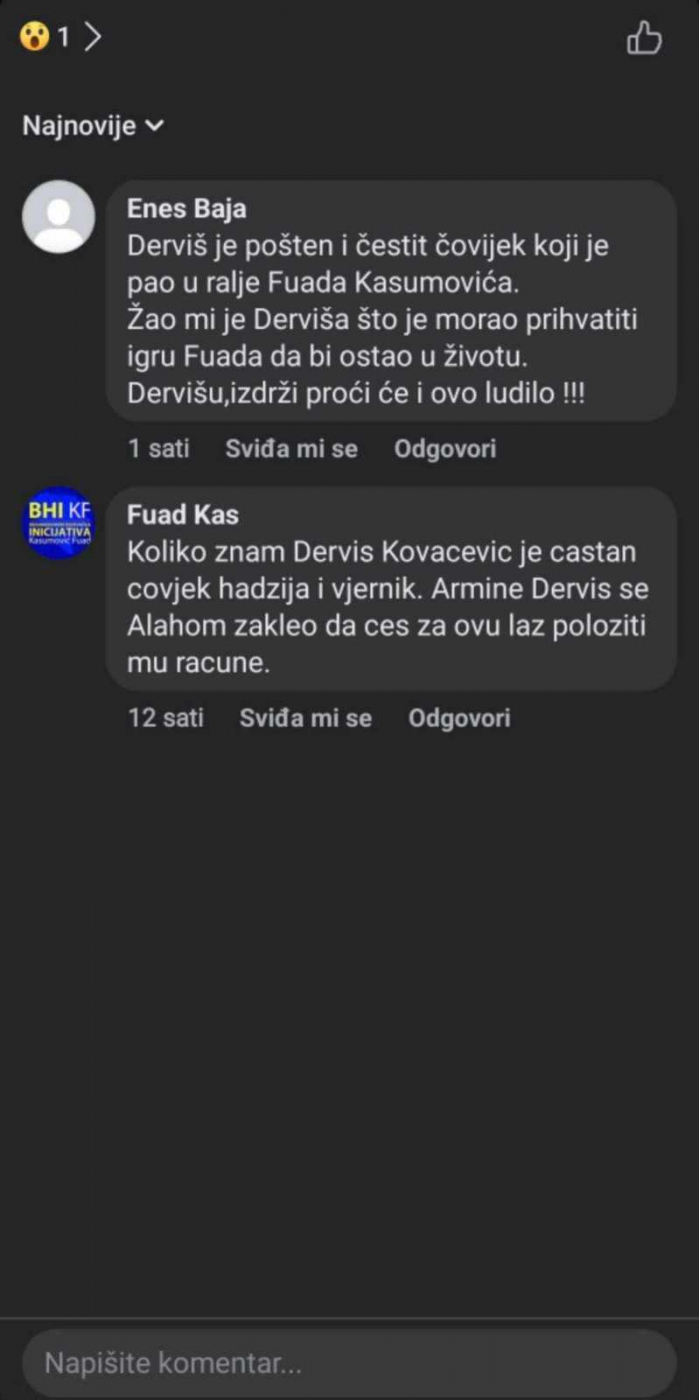Open Enes Baja's profile from his name
The height and width of the screenshot is (1400, 699).
pos(187,208)
